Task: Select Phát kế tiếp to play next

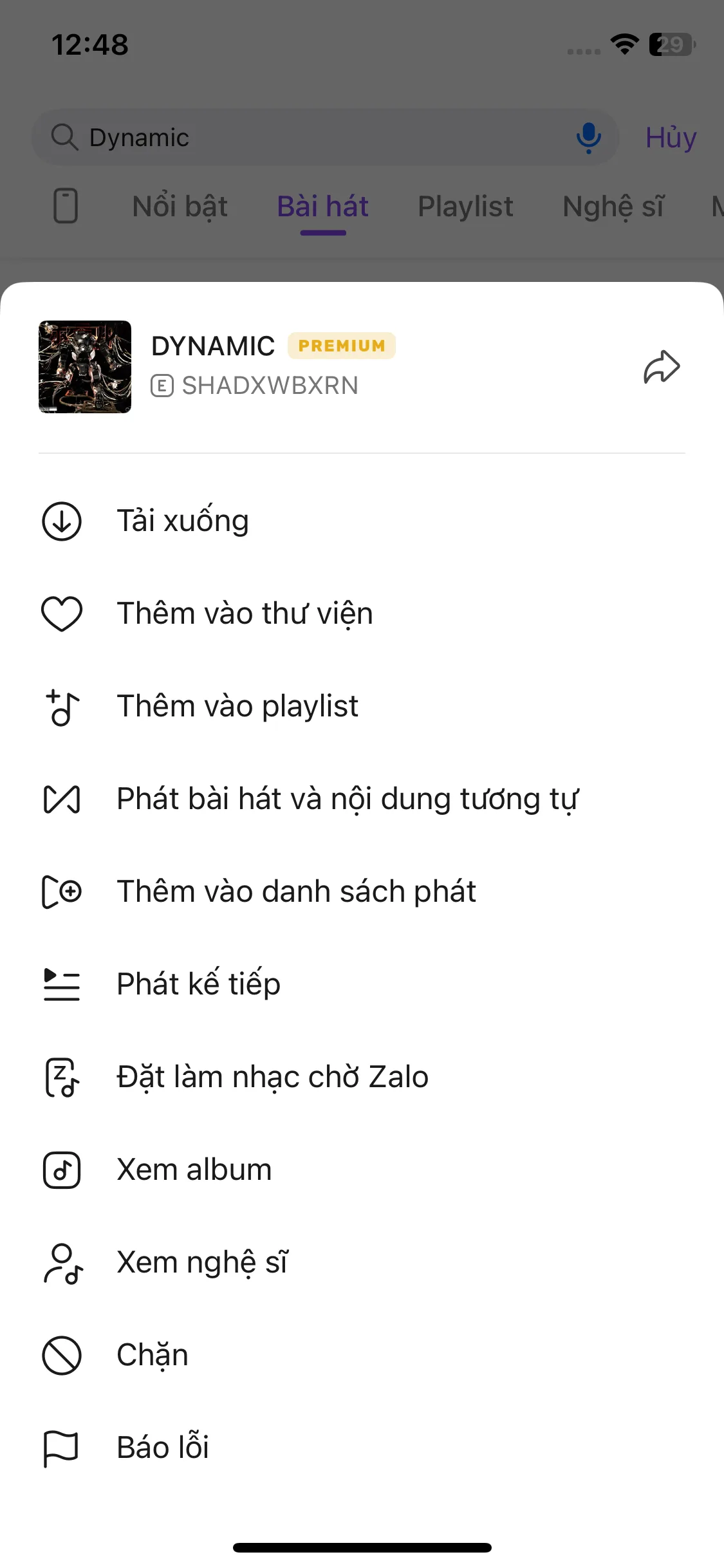Action: click(198, 984)
